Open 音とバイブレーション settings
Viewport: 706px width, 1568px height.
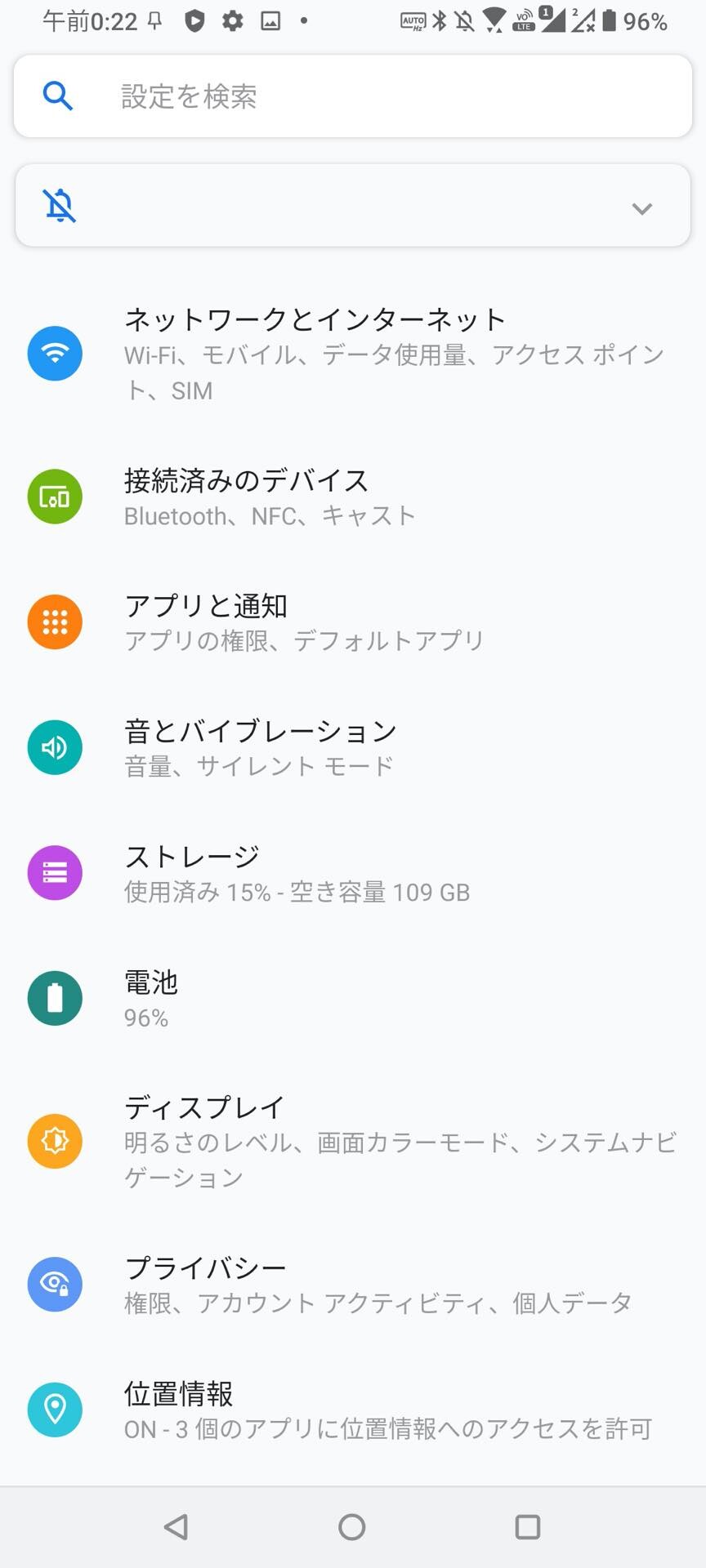coord(353,747)
